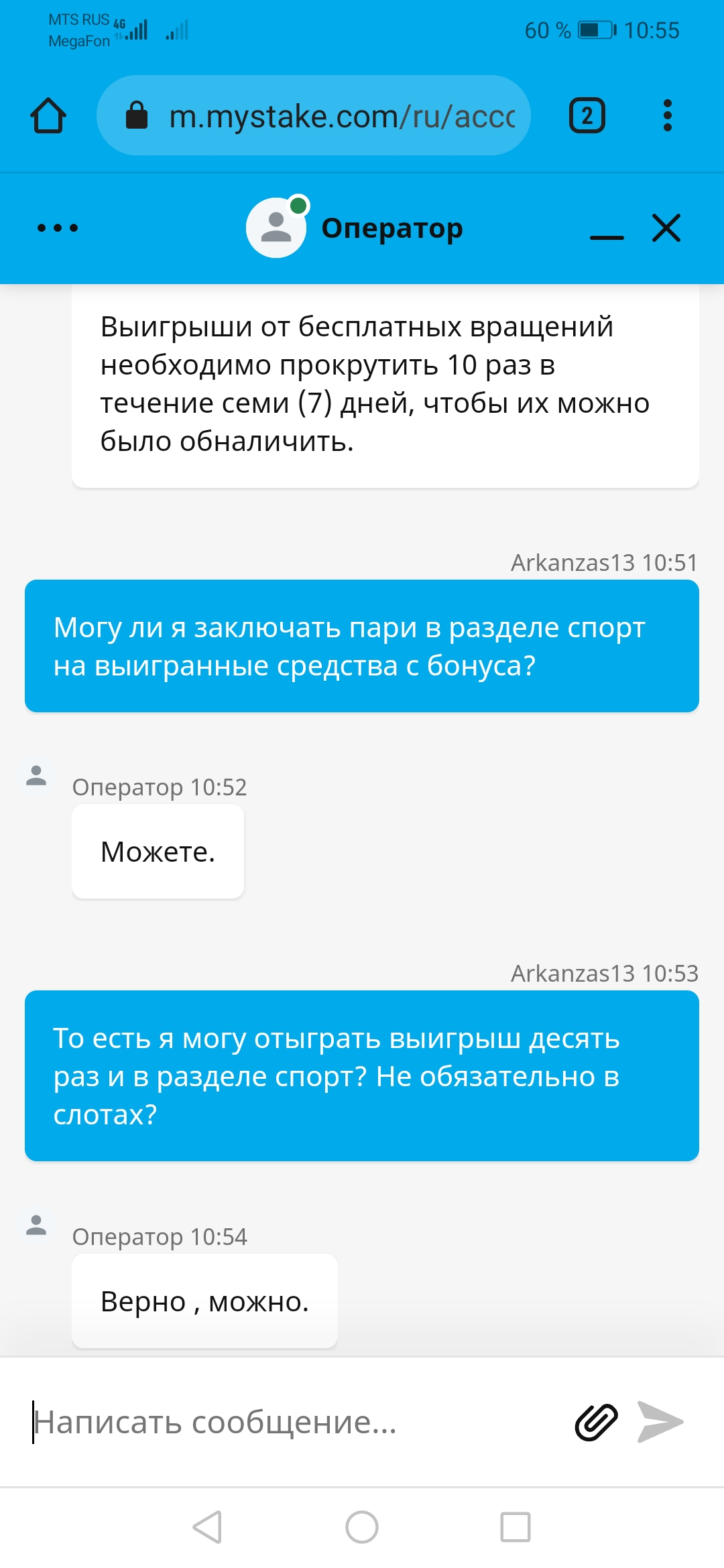Viewport: 724px width, 1568px height.
Task: Open recent apps with the square button
Action: [x=516, y=1527]
